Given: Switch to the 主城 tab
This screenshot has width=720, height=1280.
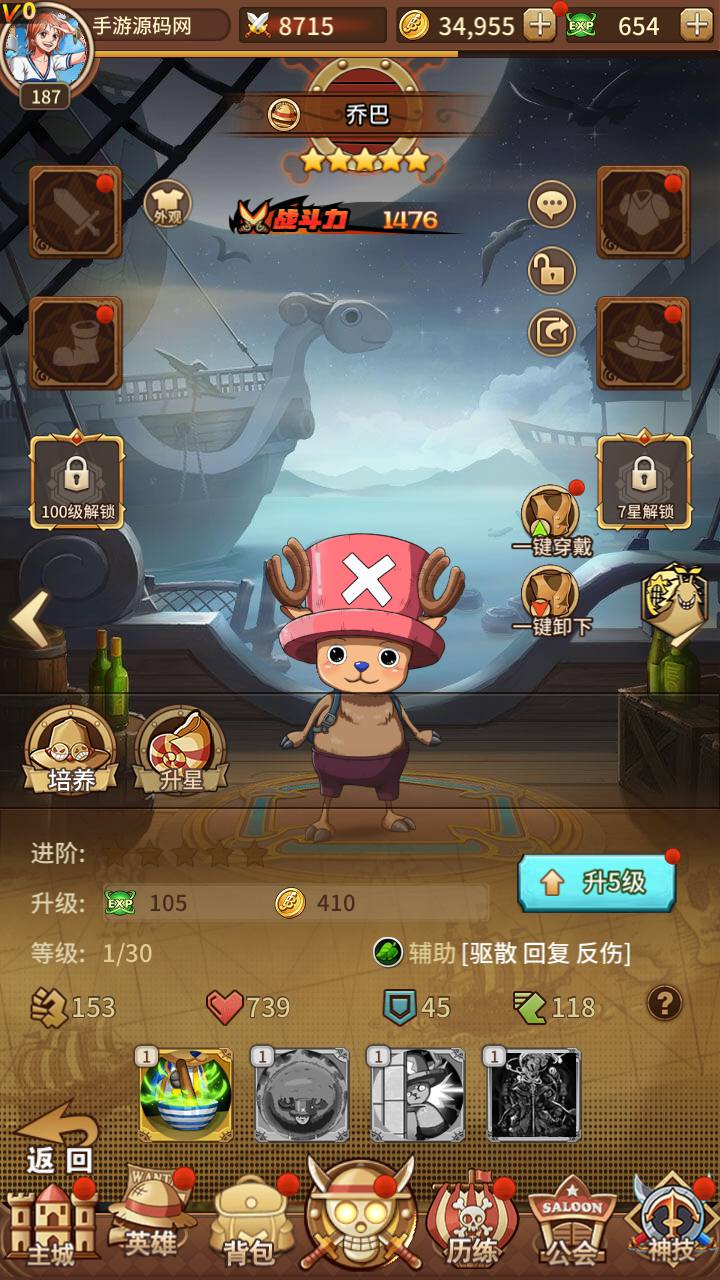Looking at the screenshot, I should (x=51, y=1225).
